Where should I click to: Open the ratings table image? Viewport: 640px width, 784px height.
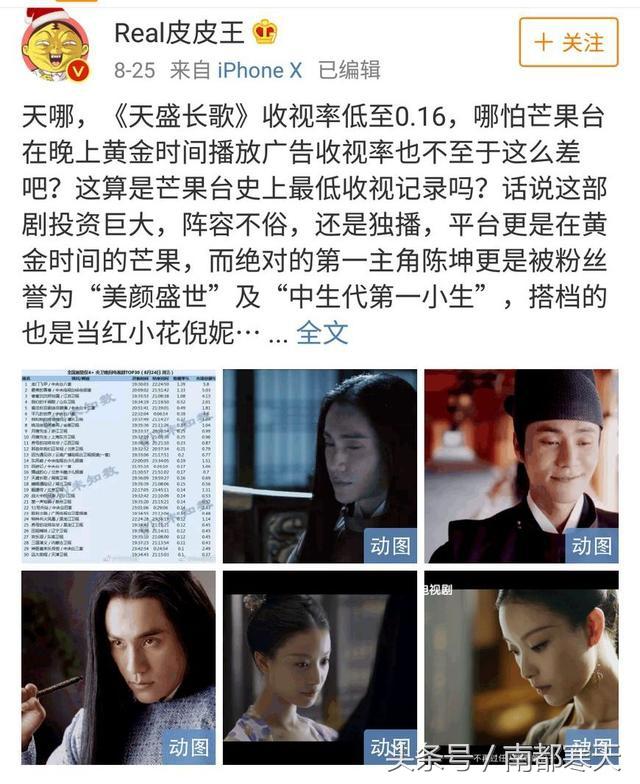click(x=117, y=466)
